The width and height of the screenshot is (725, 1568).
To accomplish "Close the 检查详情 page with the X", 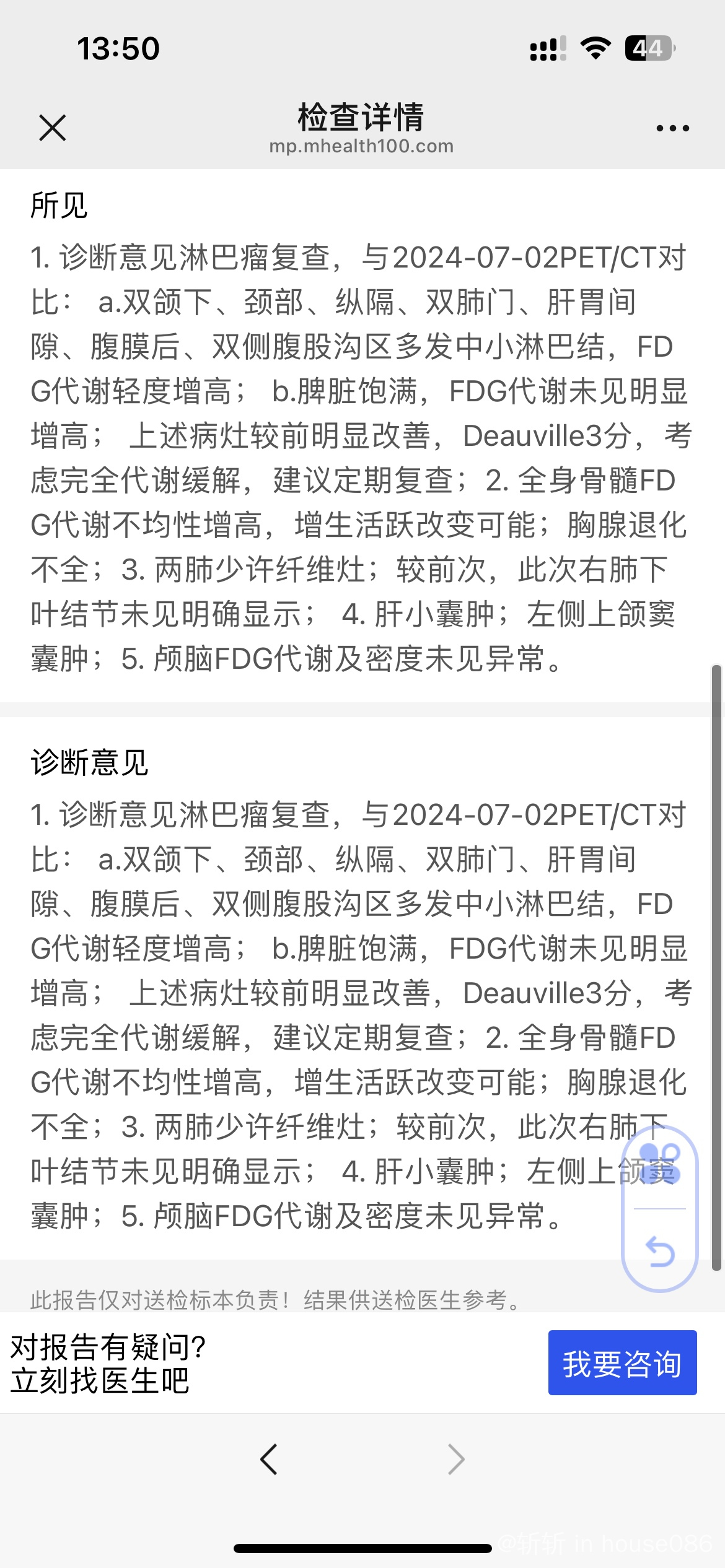I will pos(52,128).
